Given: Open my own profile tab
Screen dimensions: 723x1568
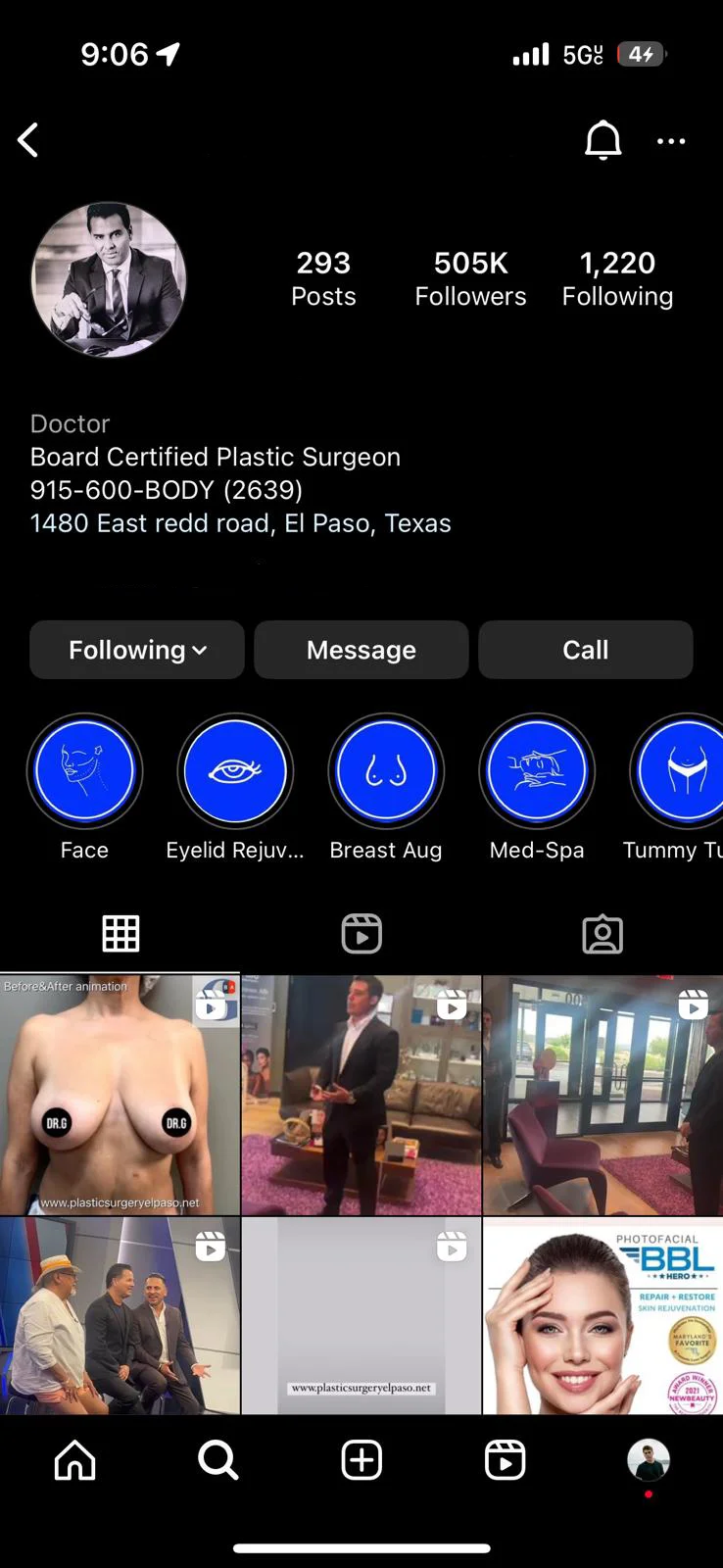Looking at the screenshot, I should point(648,1460).
